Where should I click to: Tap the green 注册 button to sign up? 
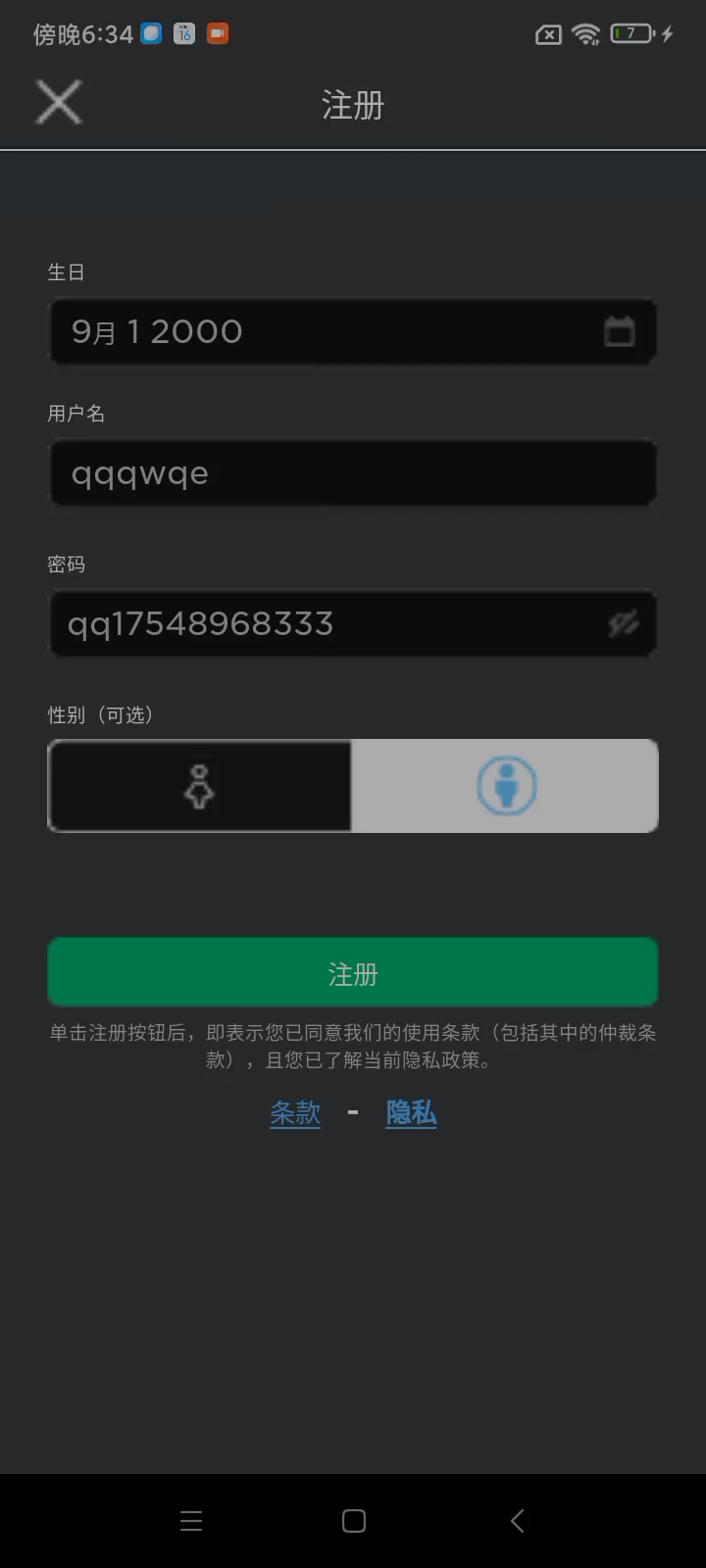(353, 972)
